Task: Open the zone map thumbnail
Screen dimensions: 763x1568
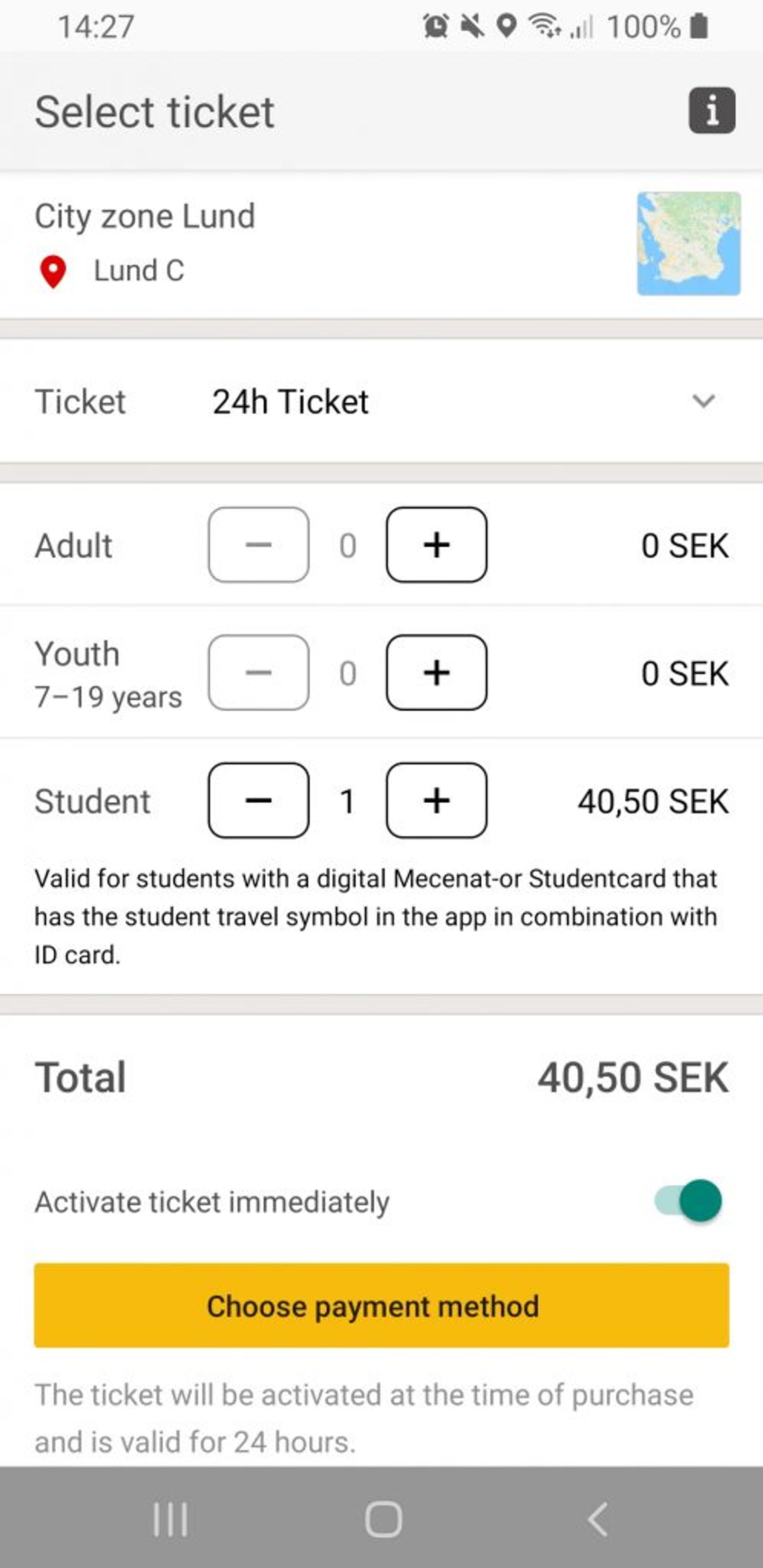Action: coord(689,243)
